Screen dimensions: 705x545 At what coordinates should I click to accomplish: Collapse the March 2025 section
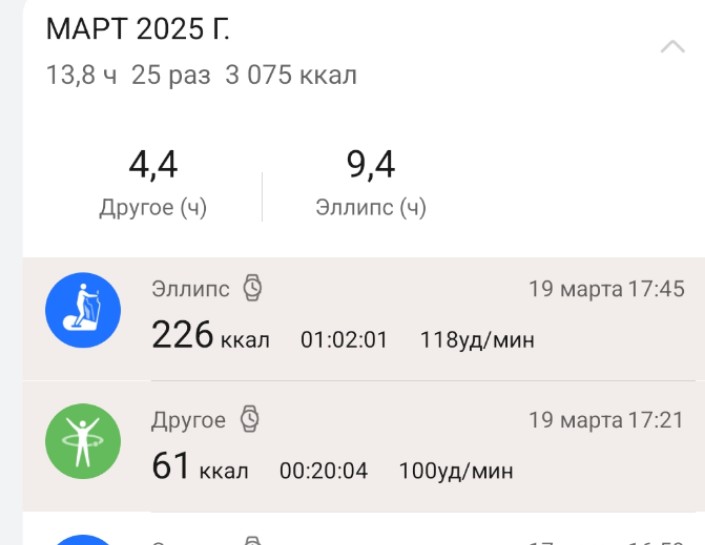tap(673, 47)
